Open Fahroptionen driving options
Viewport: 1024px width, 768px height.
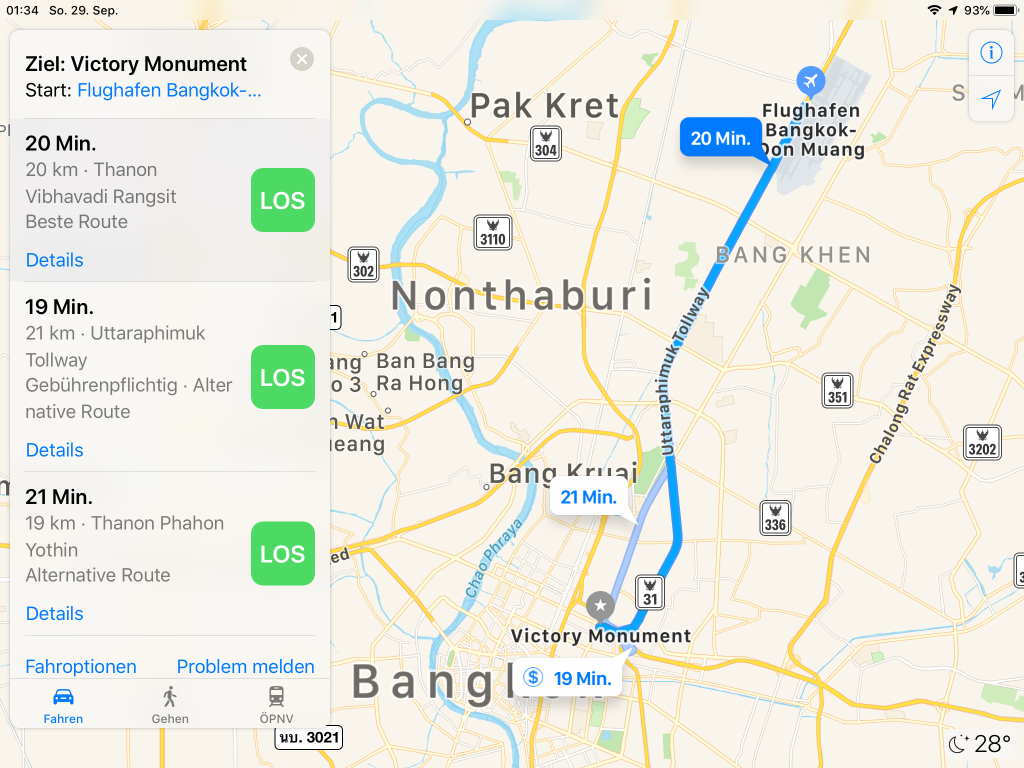[81, 666]
